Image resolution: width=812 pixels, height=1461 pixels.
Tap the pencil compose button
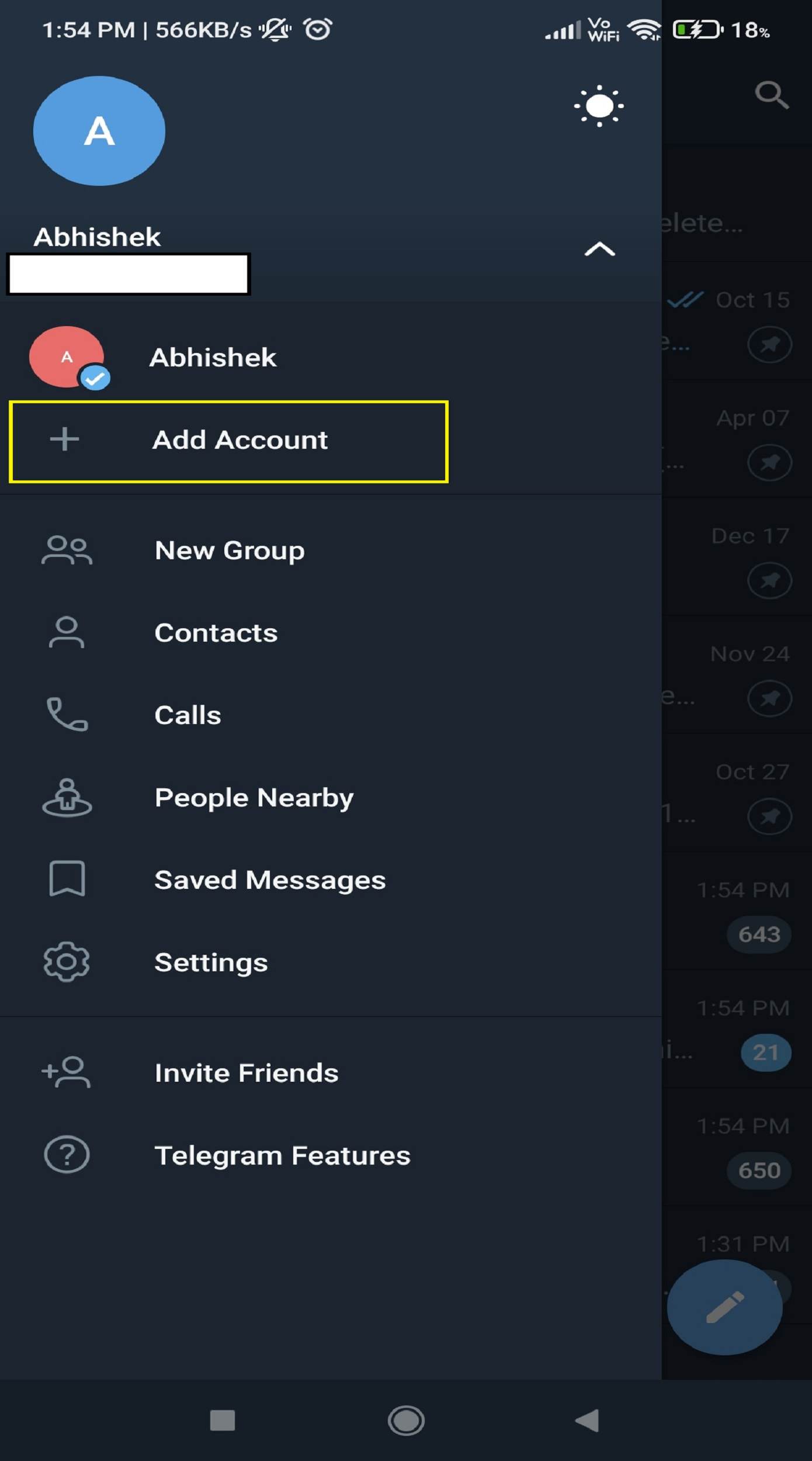click(724, 1307)
